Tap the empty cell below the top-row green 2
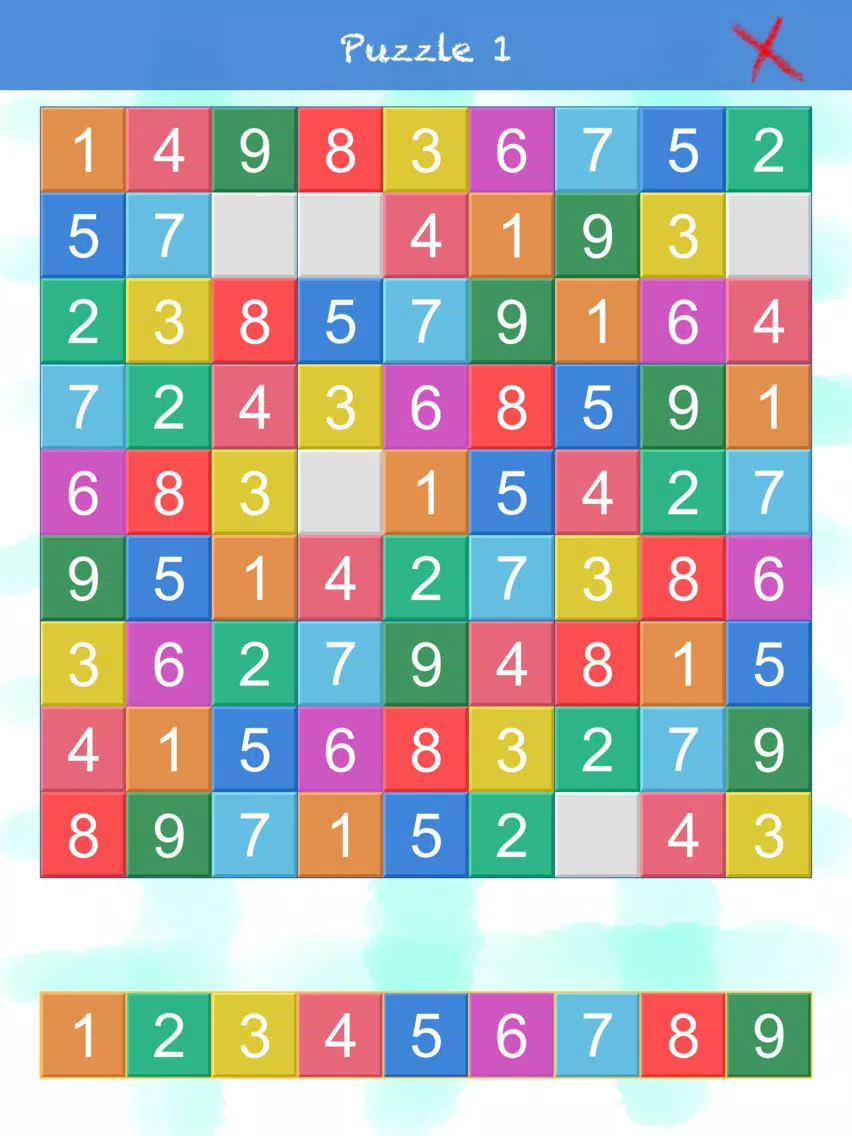852x1136 pixels. (768, 235)
